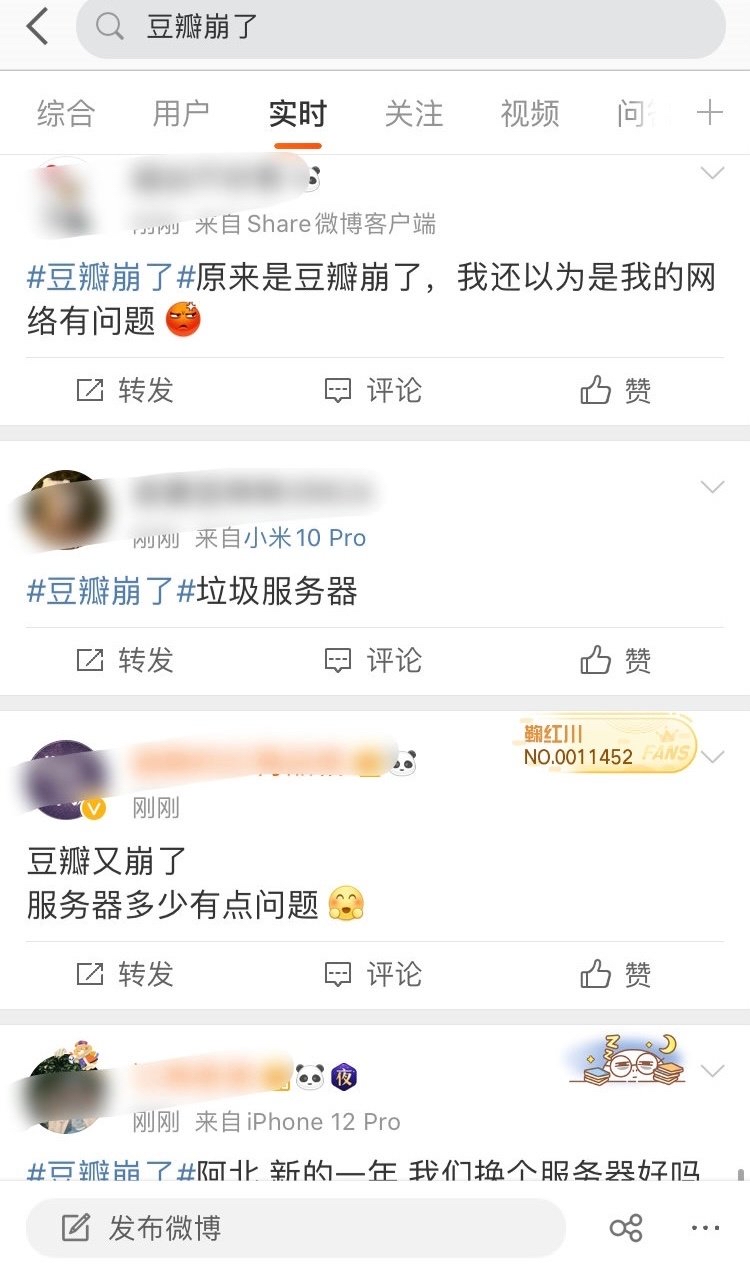Viewport: 750px width, 1275px height.
Task: Like the 垃圾服务器 post
Action: tap(616, 660)
